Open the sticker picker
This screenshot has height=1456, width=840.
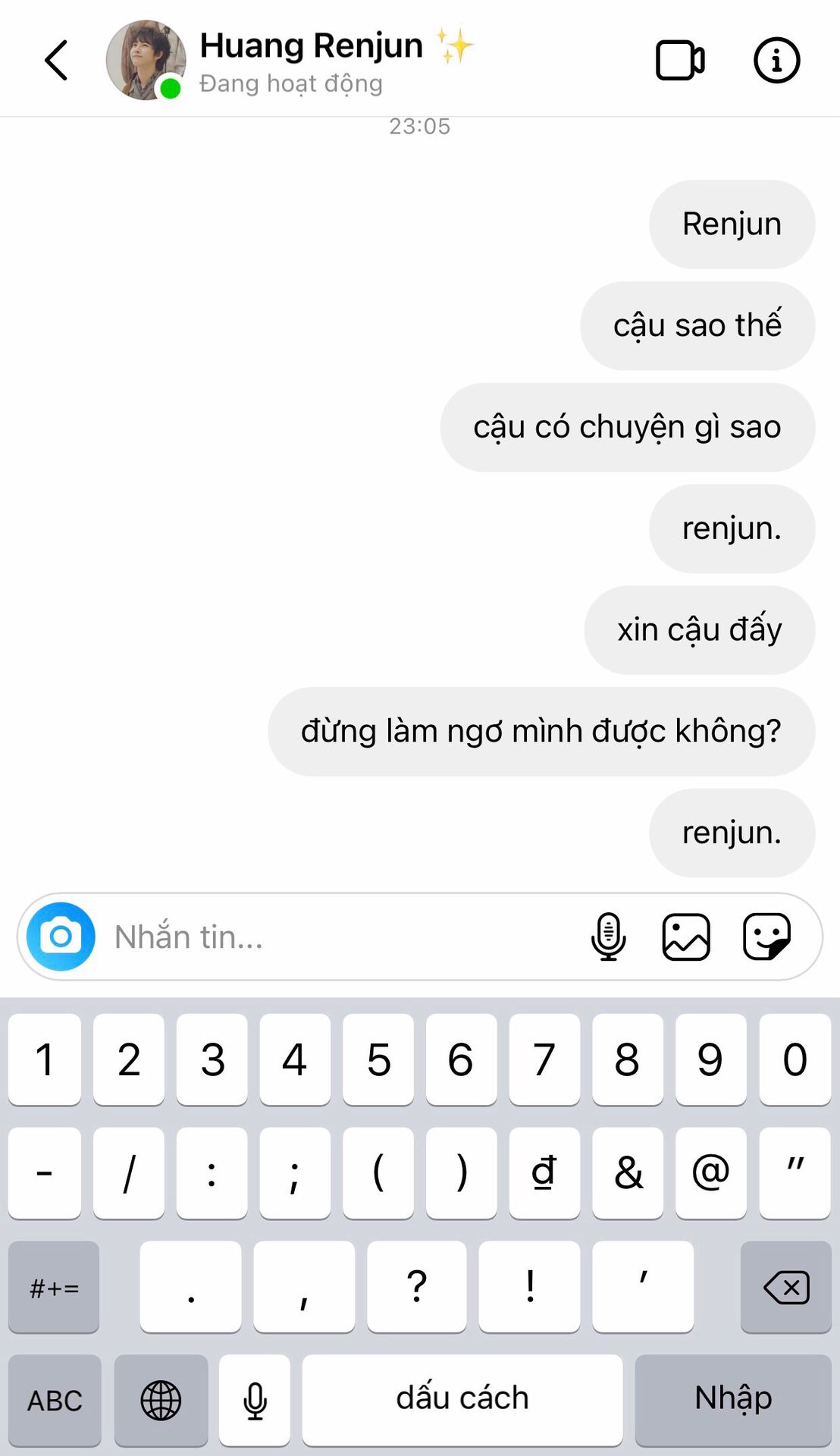click(x=766, y=937)
